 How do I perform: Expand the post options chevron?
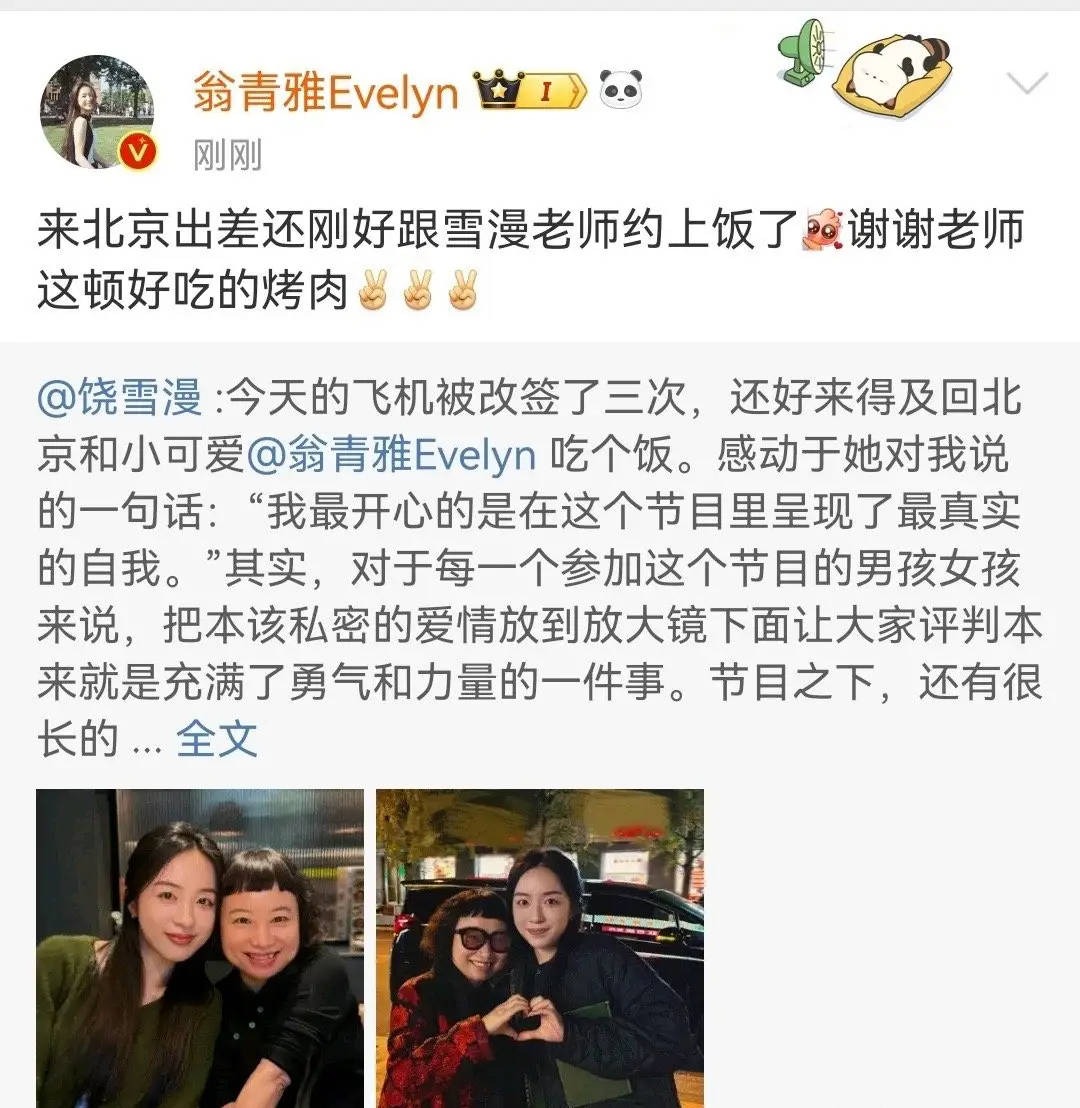click(1026, 84)
